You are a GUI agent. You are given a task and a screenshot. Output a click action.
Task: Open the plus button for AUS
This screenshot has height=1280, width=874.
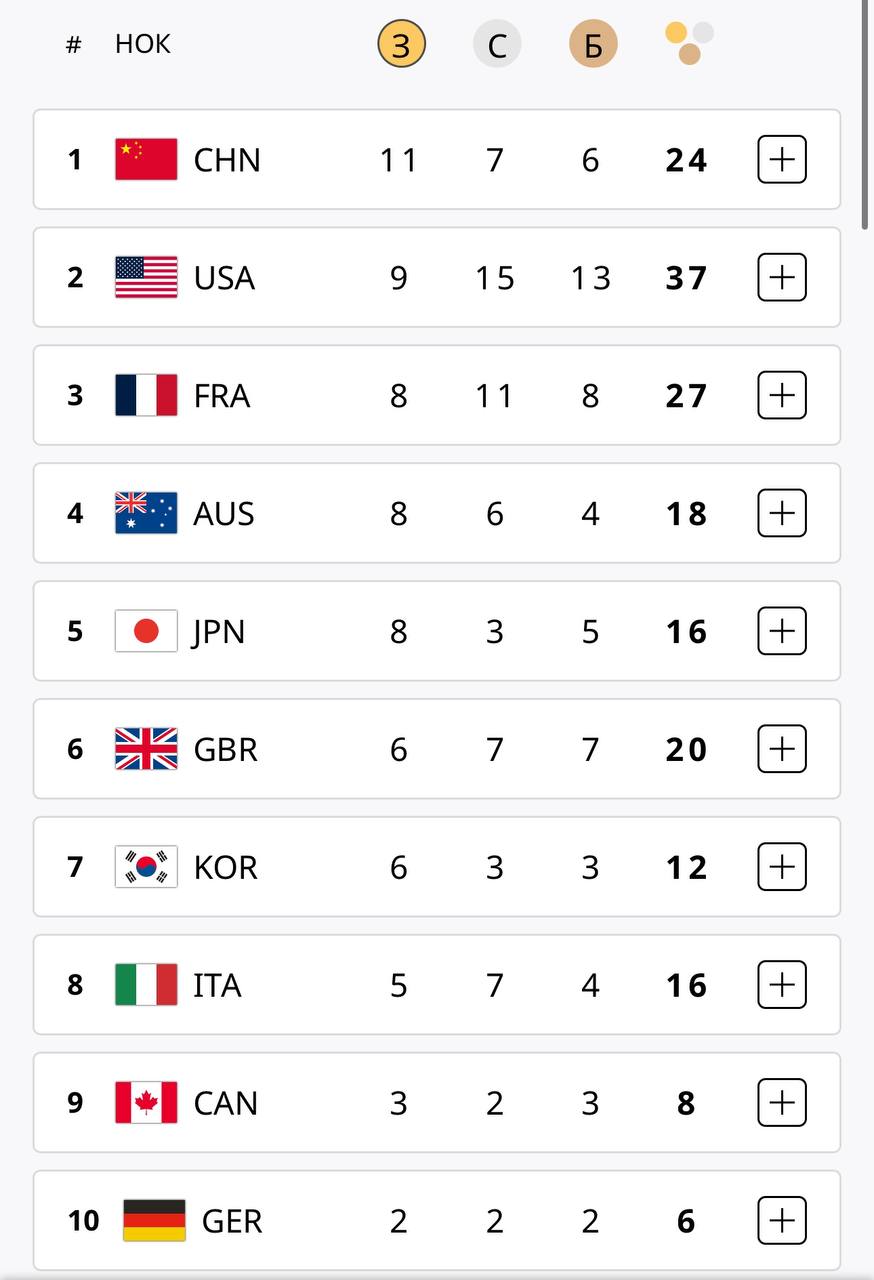pos(782,513)
